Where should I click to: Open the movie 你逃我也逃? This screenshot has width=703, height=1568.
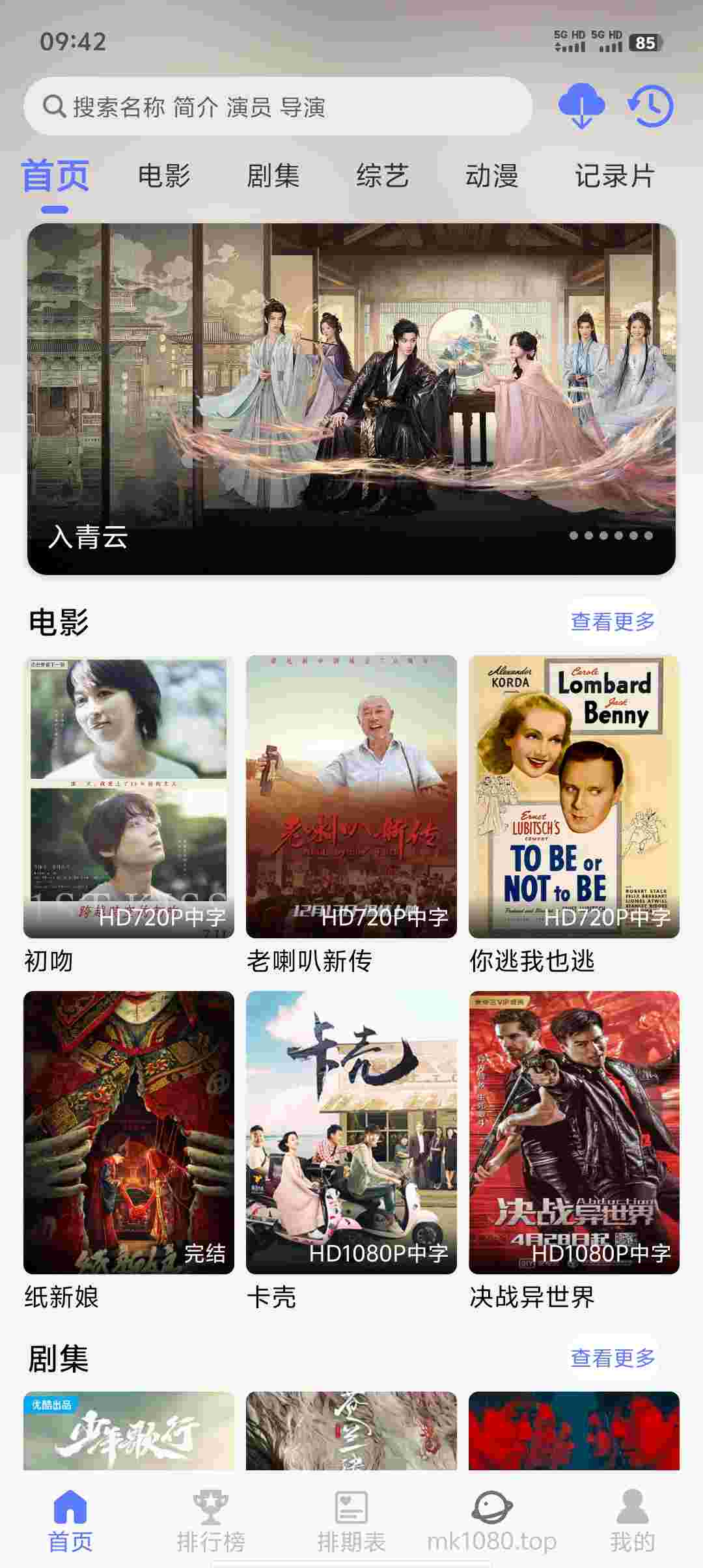pyautogui.click(x=574, y=796)
